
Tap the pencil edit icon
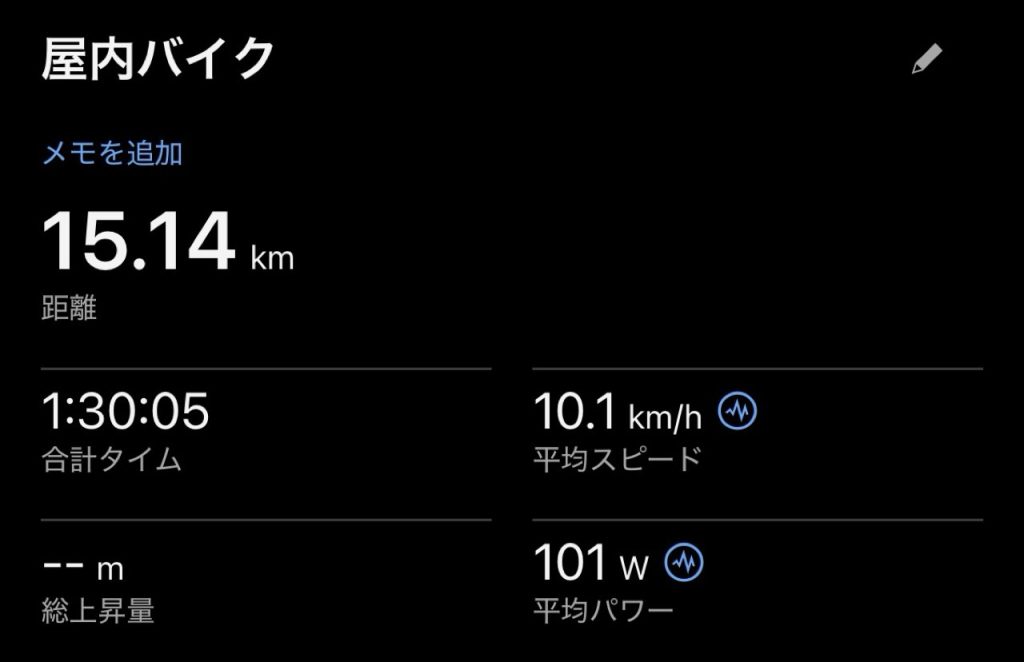click(926, 60)
